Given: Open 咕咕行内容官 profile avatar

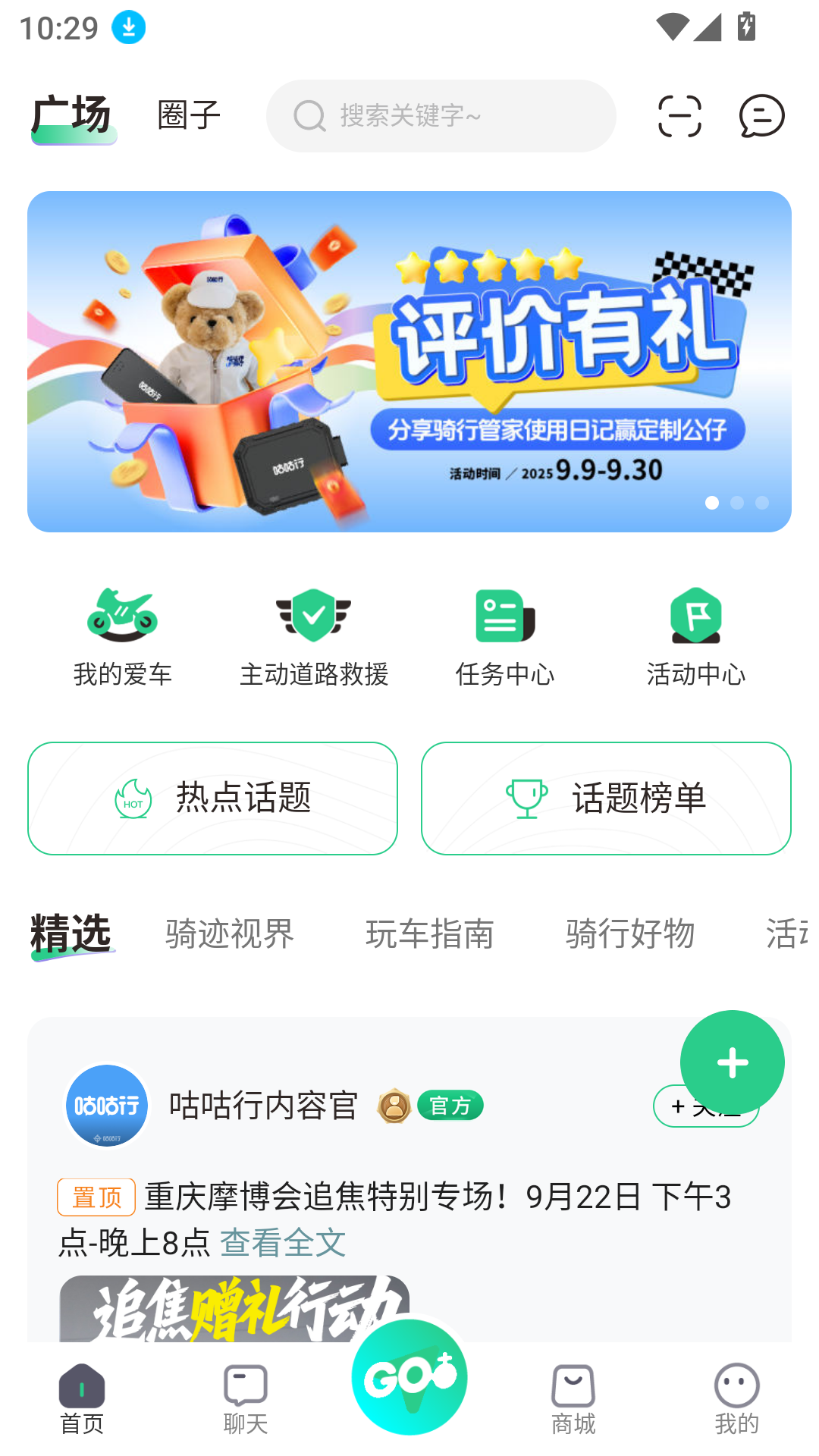Looking at the screenshot, I should coord(107,1106).
